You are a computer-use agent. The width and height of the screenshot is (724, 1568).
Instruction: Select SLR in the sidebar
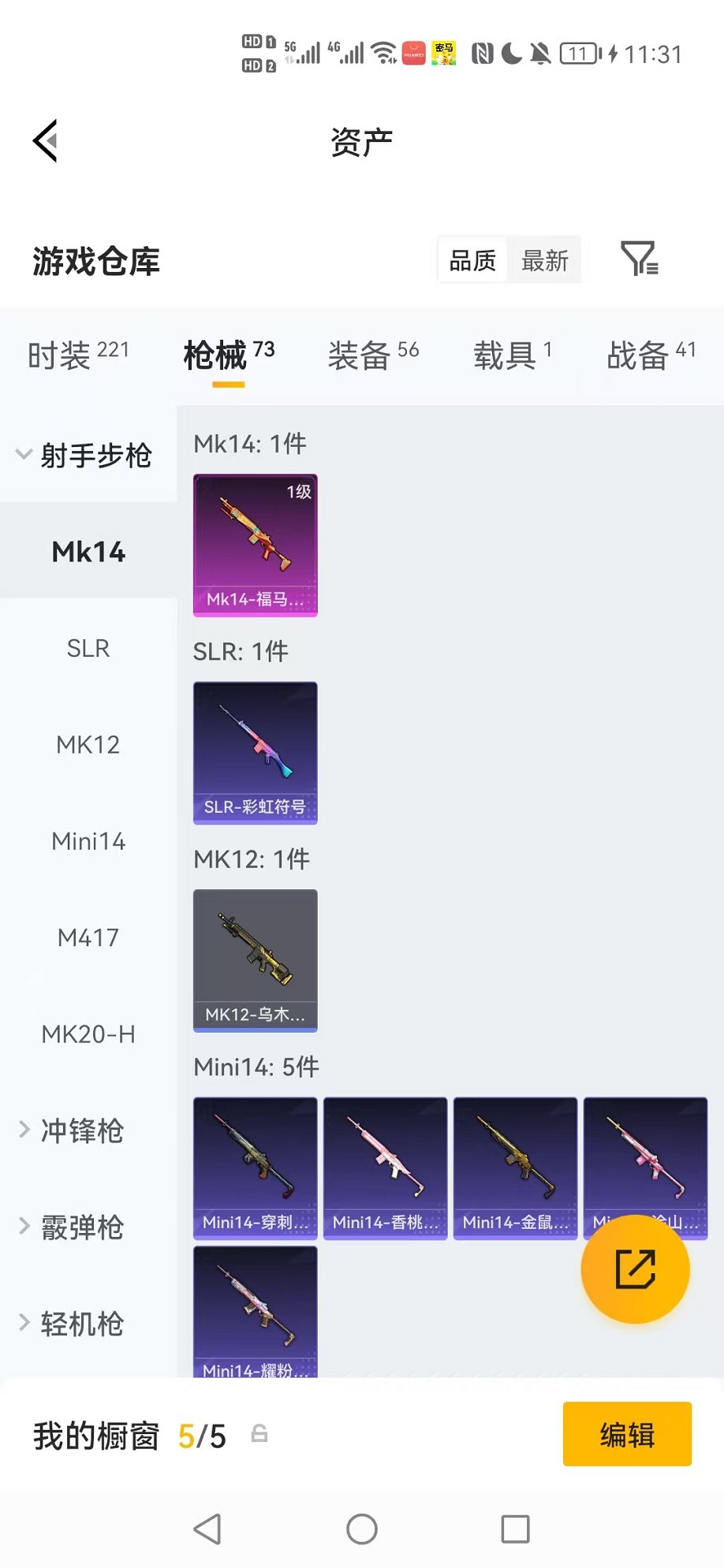tap(88, 648)
